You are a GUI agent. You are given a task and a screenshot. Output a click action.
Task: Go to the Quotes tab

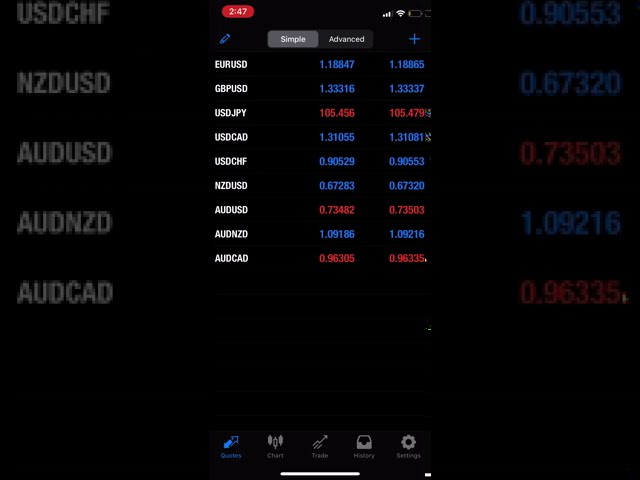coord(231,446)
